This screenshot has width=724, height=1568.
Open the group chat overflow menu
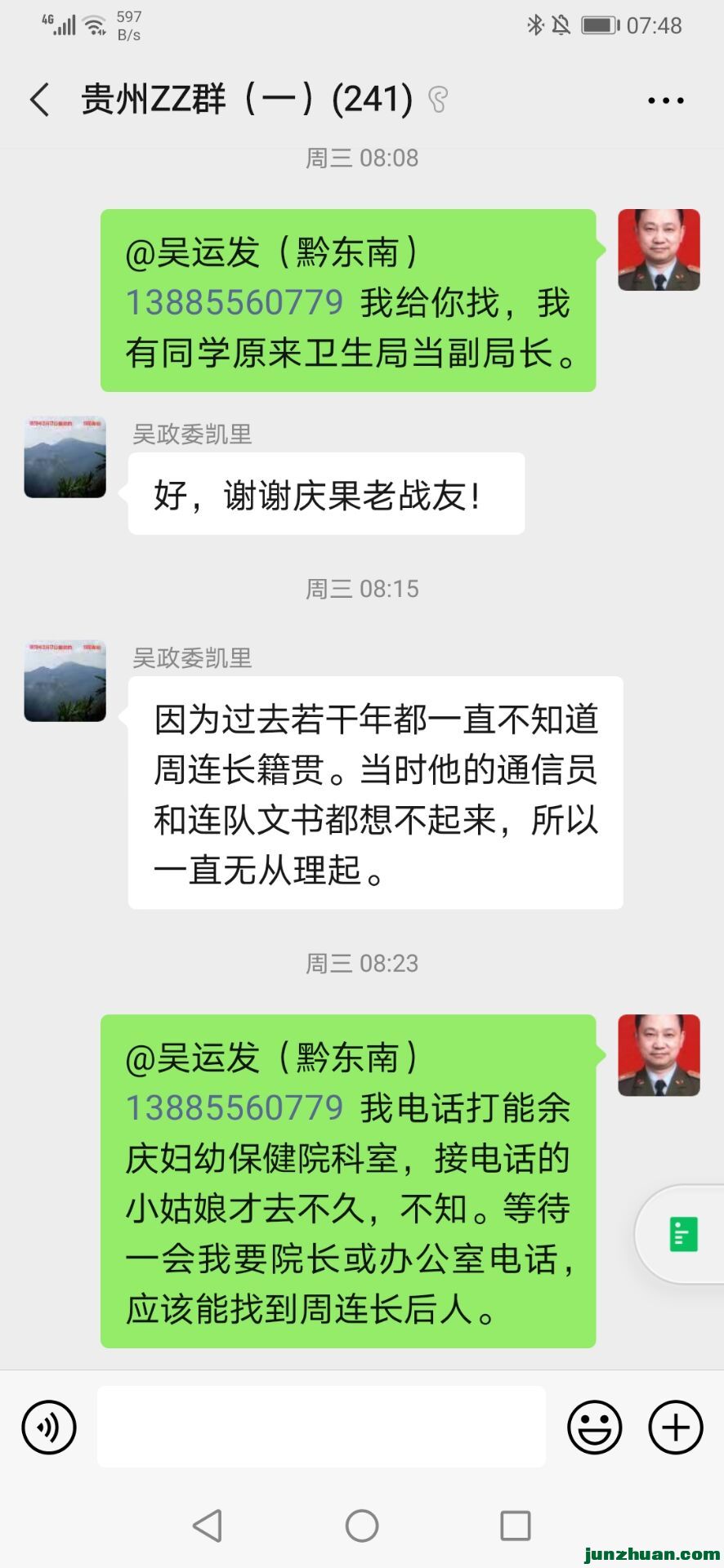[665, 100]
